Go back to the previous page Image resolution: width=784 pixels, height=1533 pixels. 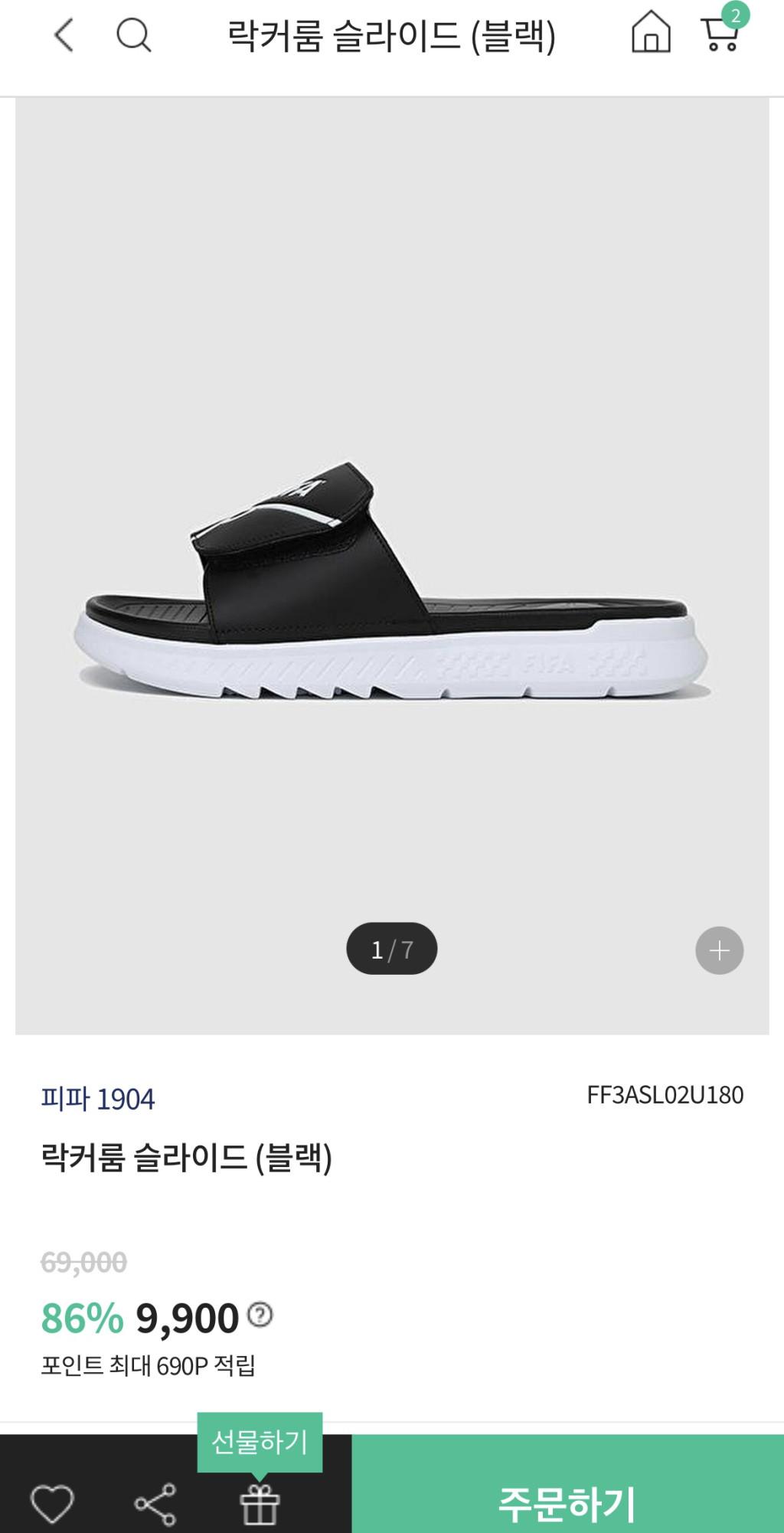point(64,35)
